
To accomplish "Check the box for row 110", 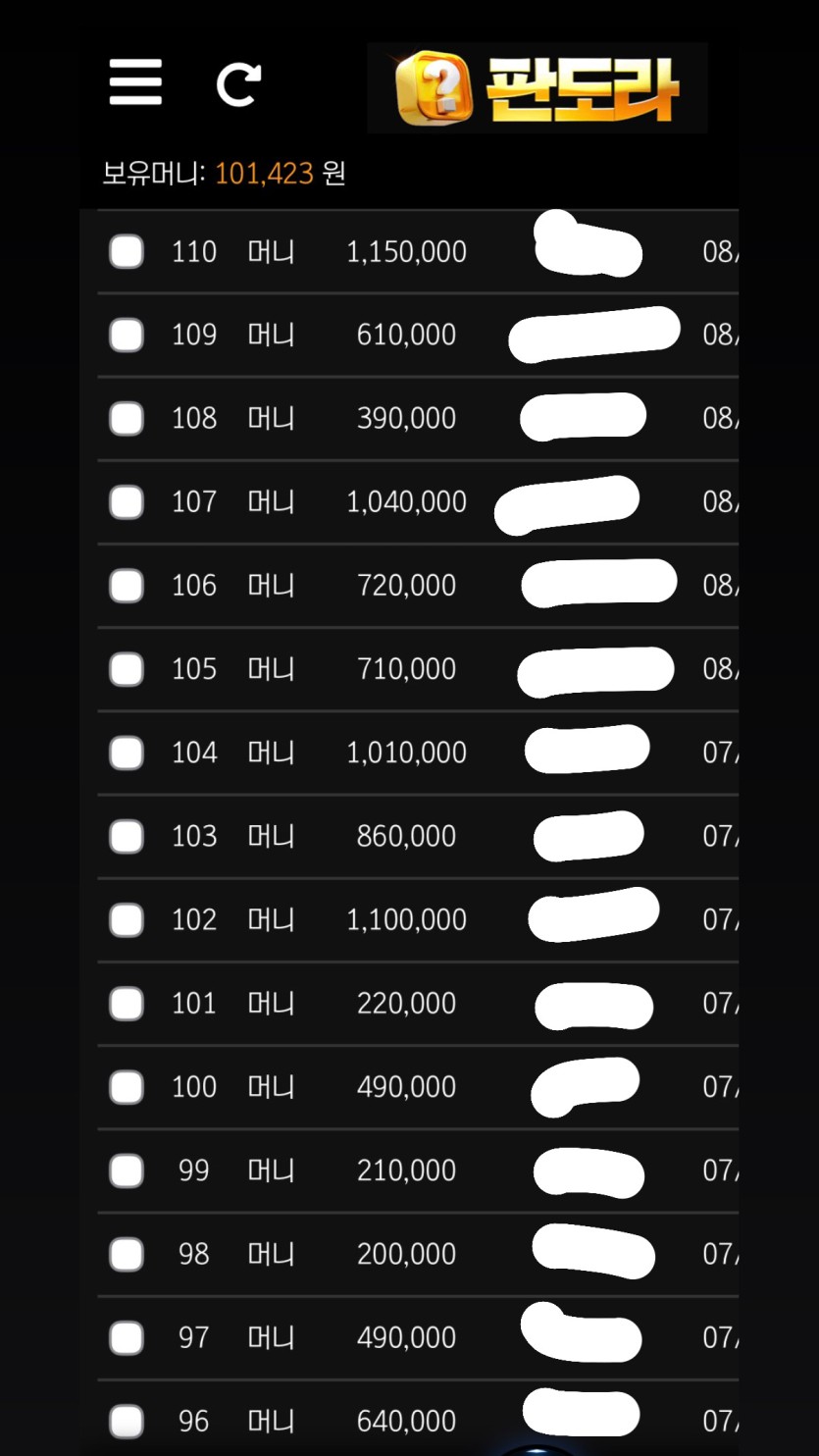I will pyautogui.click(x=127, y=252).
